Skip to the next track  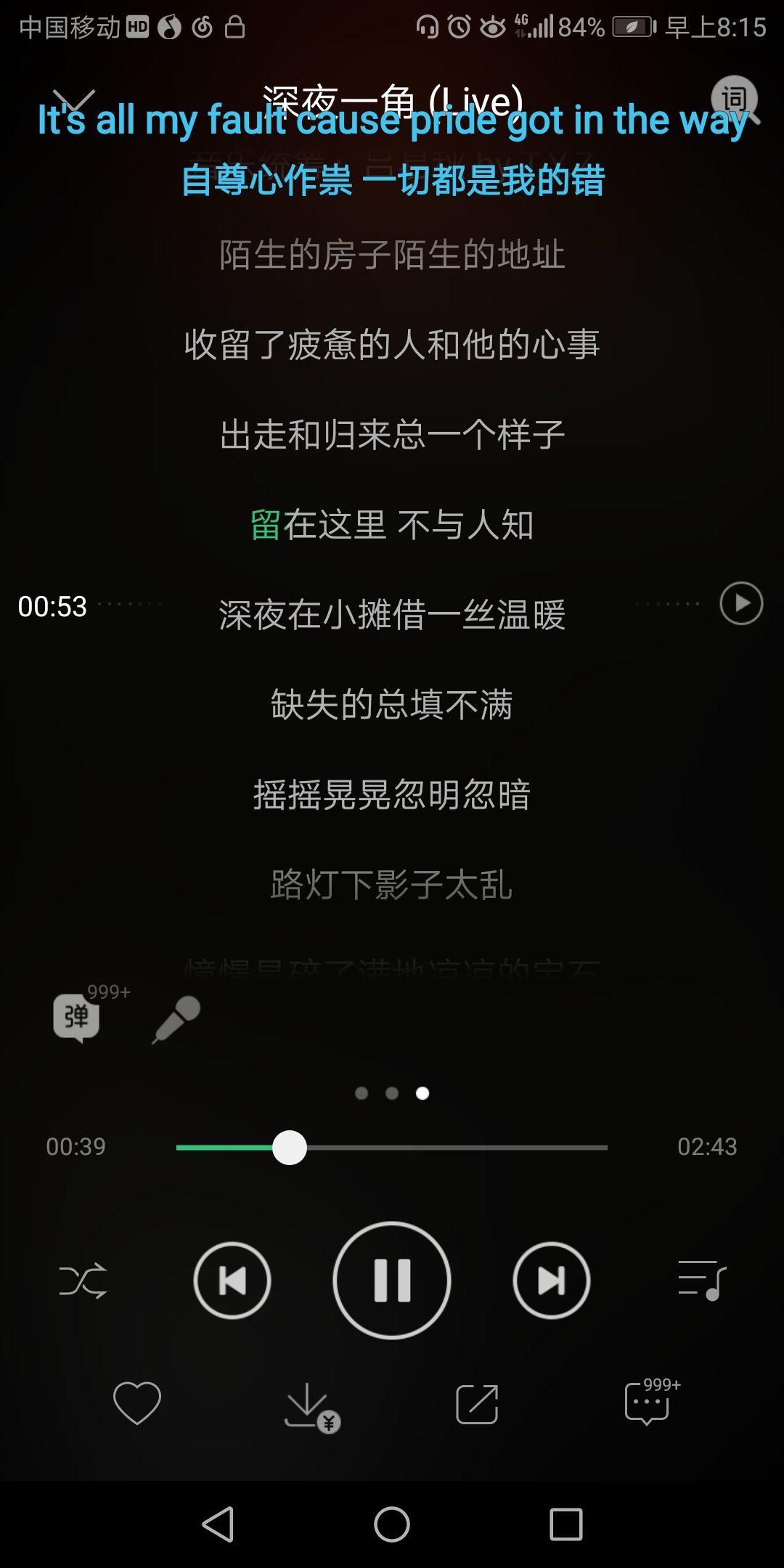pyautogui.click(x=552, y=1281)
